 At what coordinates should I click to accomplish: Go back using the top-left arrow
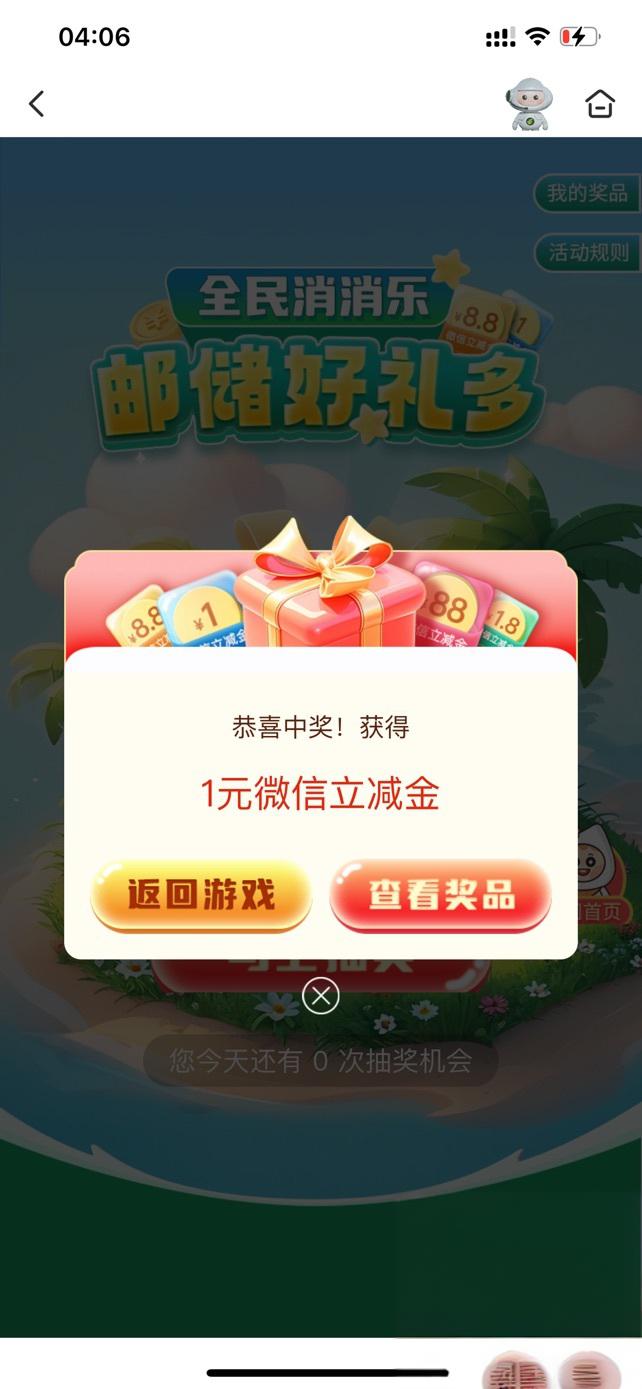[37, 103]
